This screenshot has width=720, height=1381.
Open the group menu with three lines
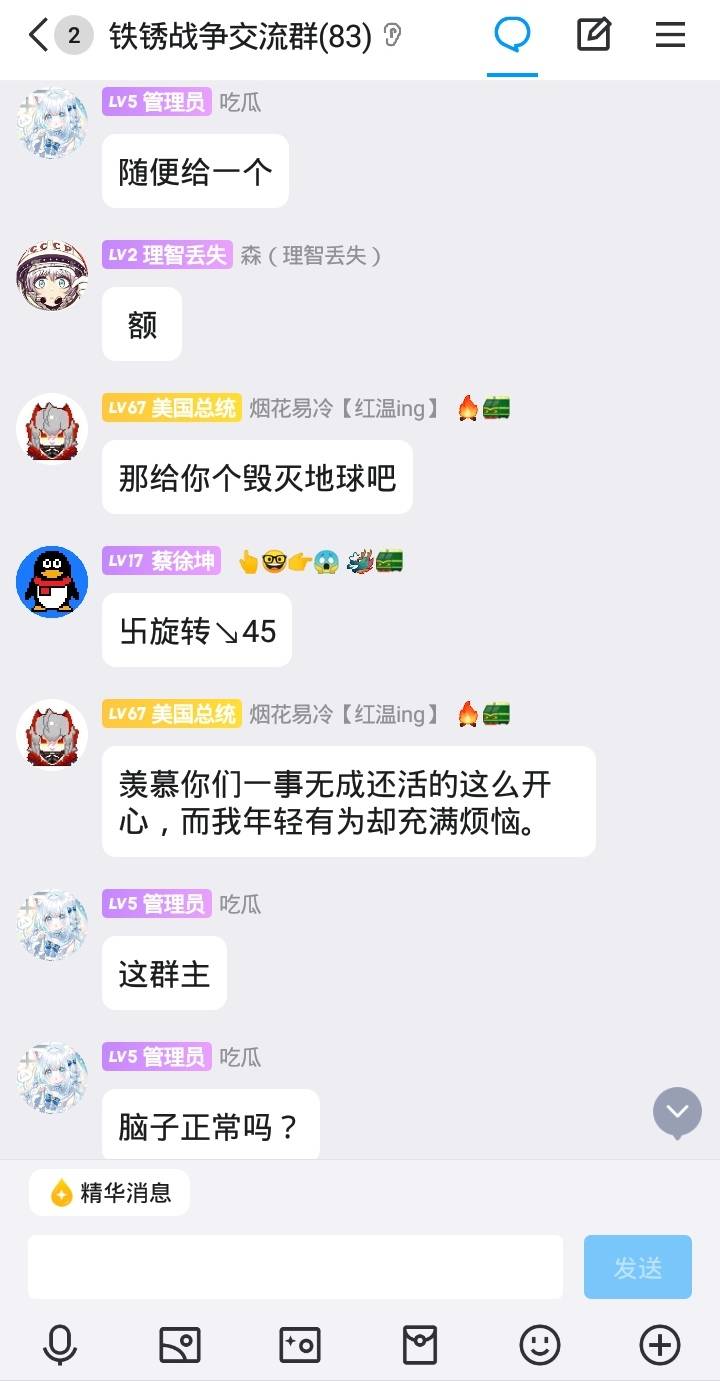(x=670, y=37)
